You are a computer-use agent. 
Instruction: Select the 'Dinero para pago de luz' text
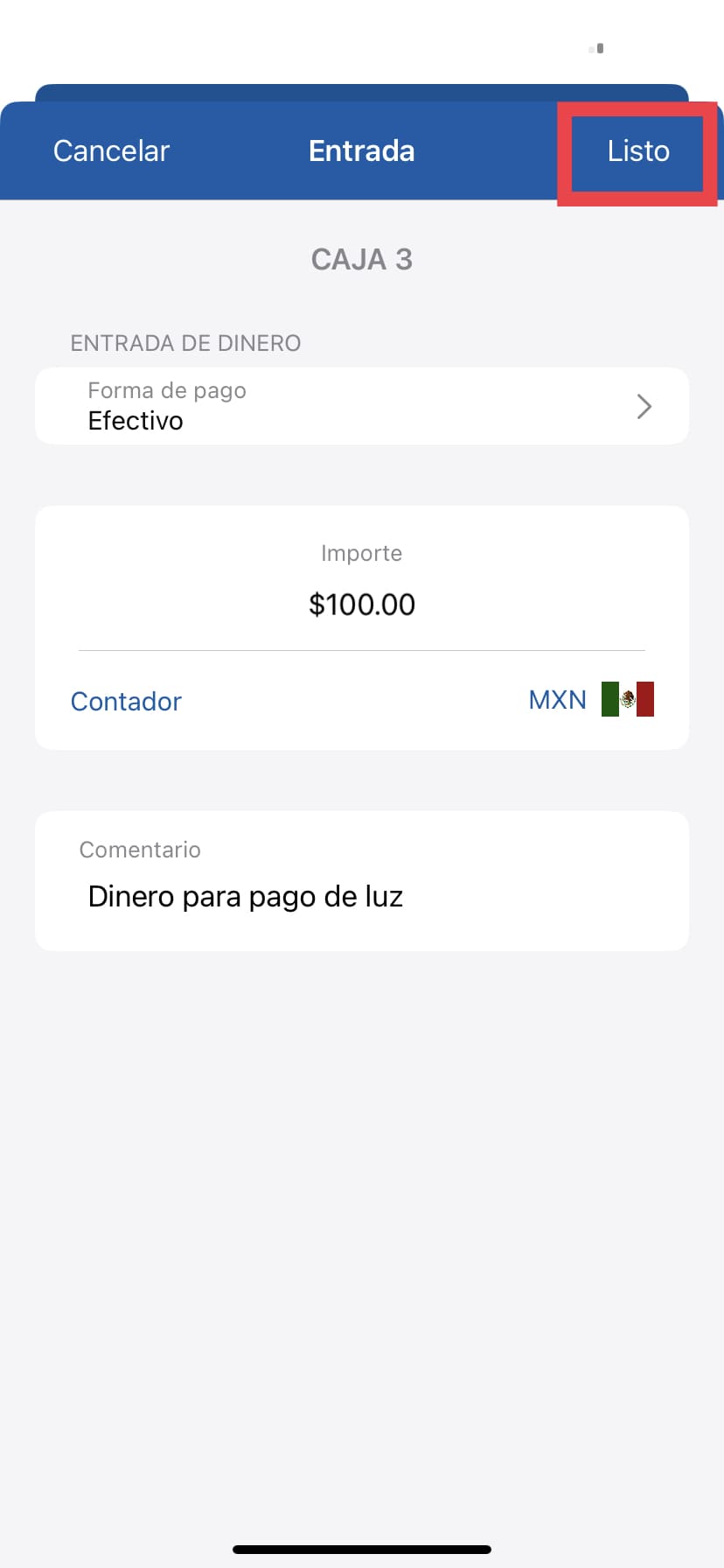click(x=245, y=896)
